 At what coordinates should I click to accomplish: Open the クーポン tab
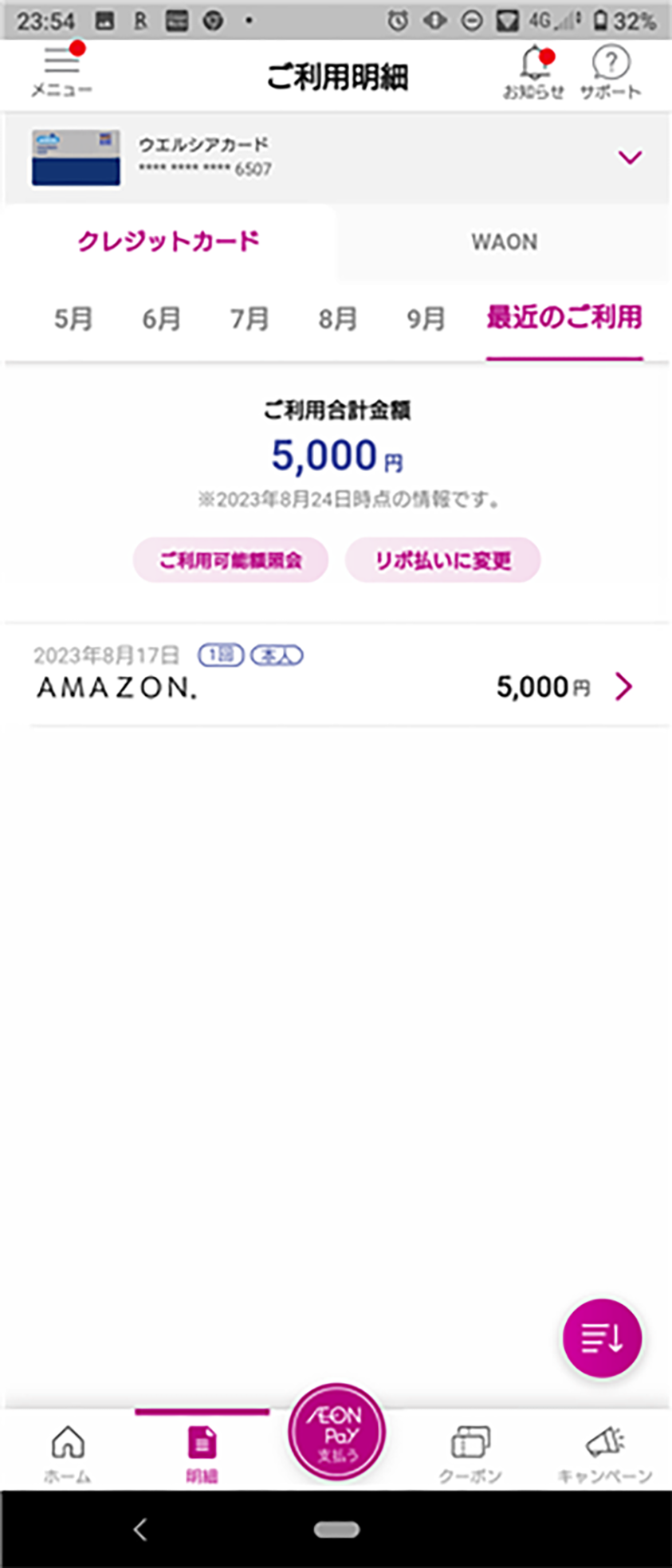click(470, 1452)
